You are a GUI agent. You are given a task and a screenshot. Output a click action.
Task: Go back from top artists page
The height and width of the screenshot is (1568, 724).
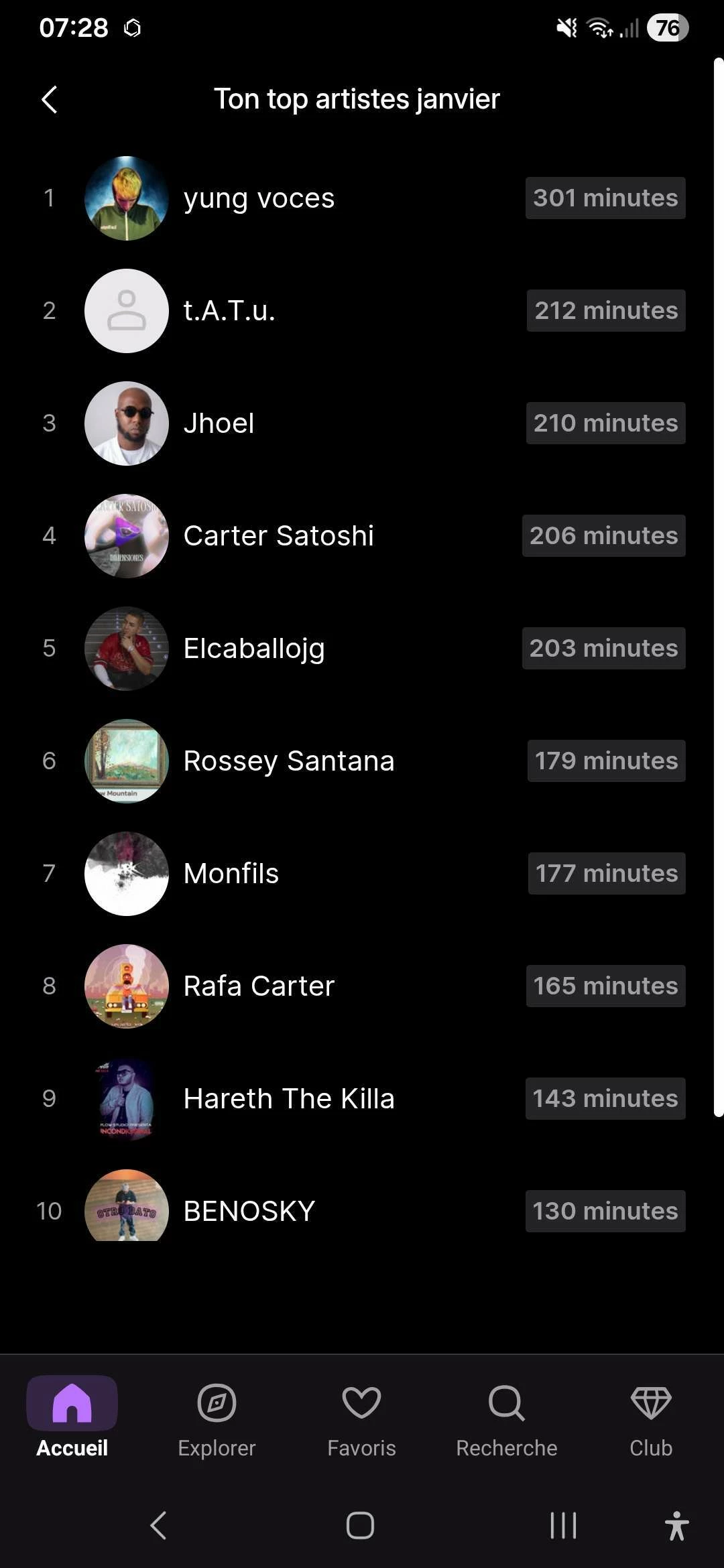tap(49, 101)
